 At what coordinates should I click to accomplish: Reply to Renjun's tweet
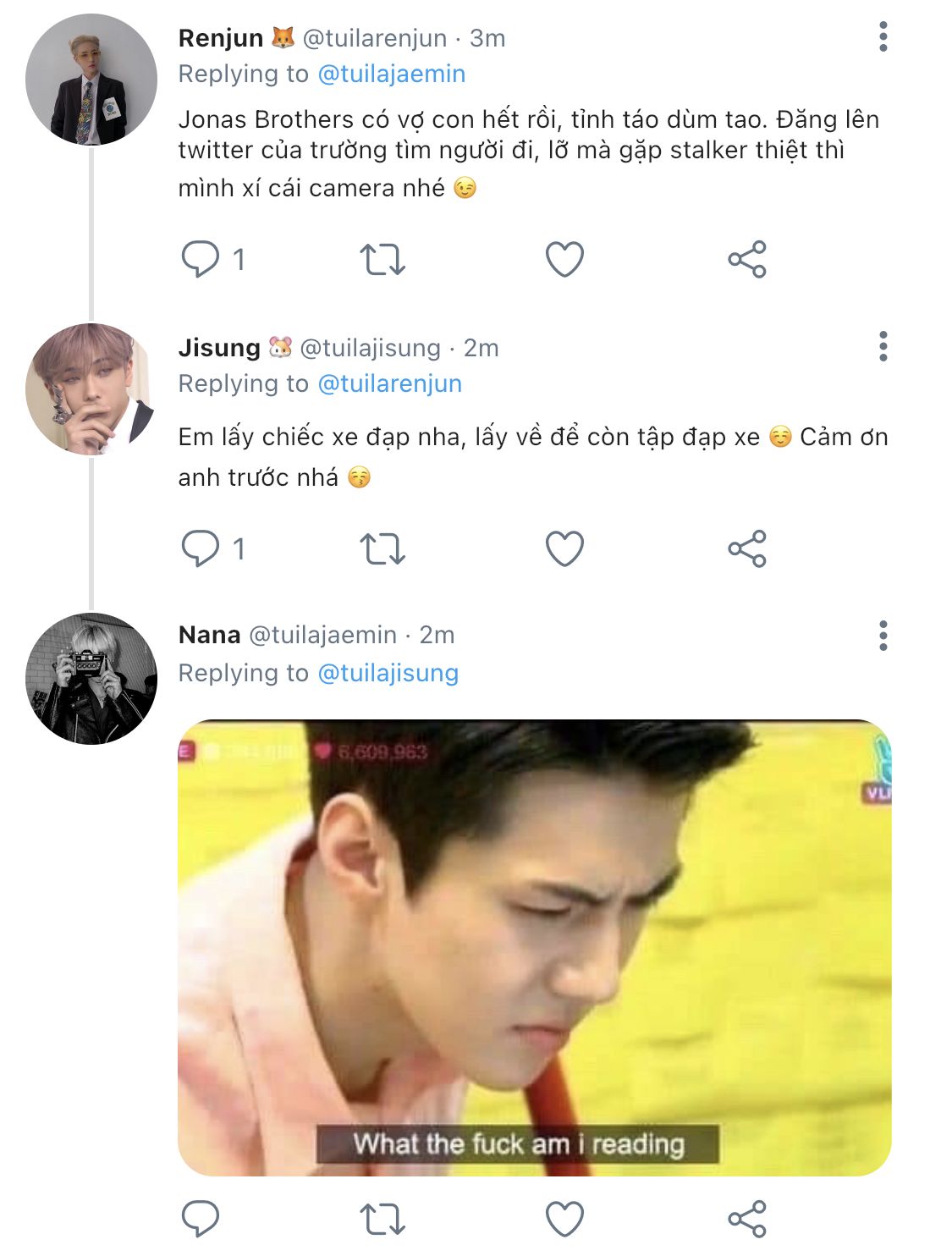tap(201, 259)
